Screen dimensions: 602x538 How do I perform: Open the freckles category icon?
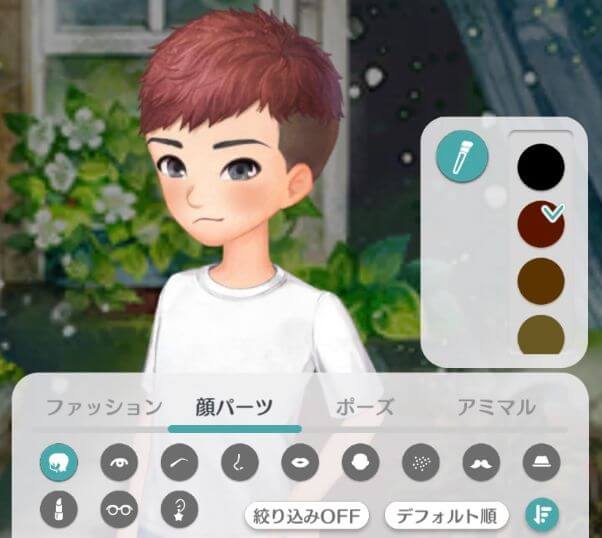coord(421,462)
